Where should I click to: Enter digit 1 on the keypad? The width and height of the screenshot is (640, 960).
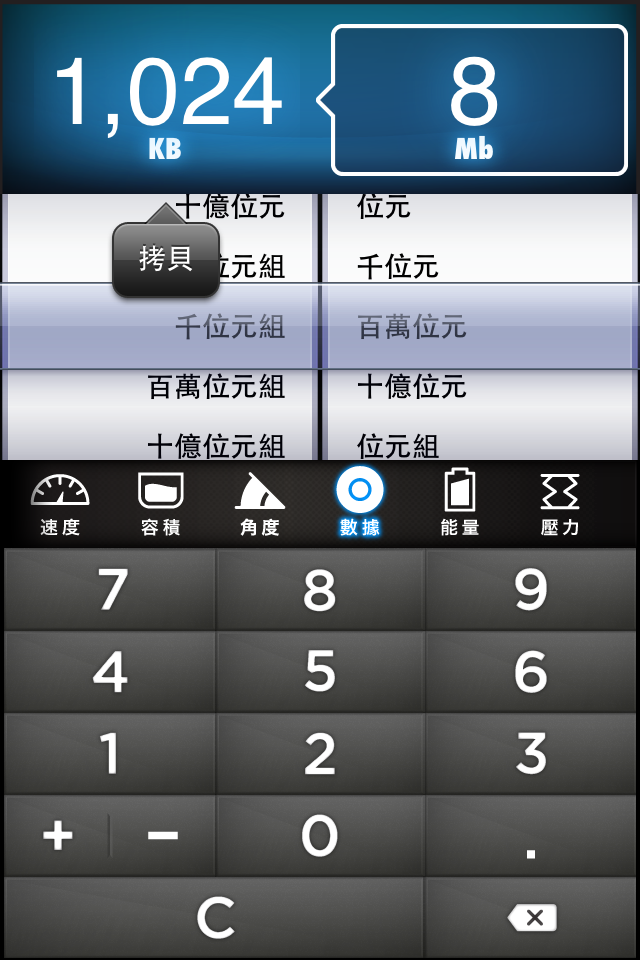[111, 754]
